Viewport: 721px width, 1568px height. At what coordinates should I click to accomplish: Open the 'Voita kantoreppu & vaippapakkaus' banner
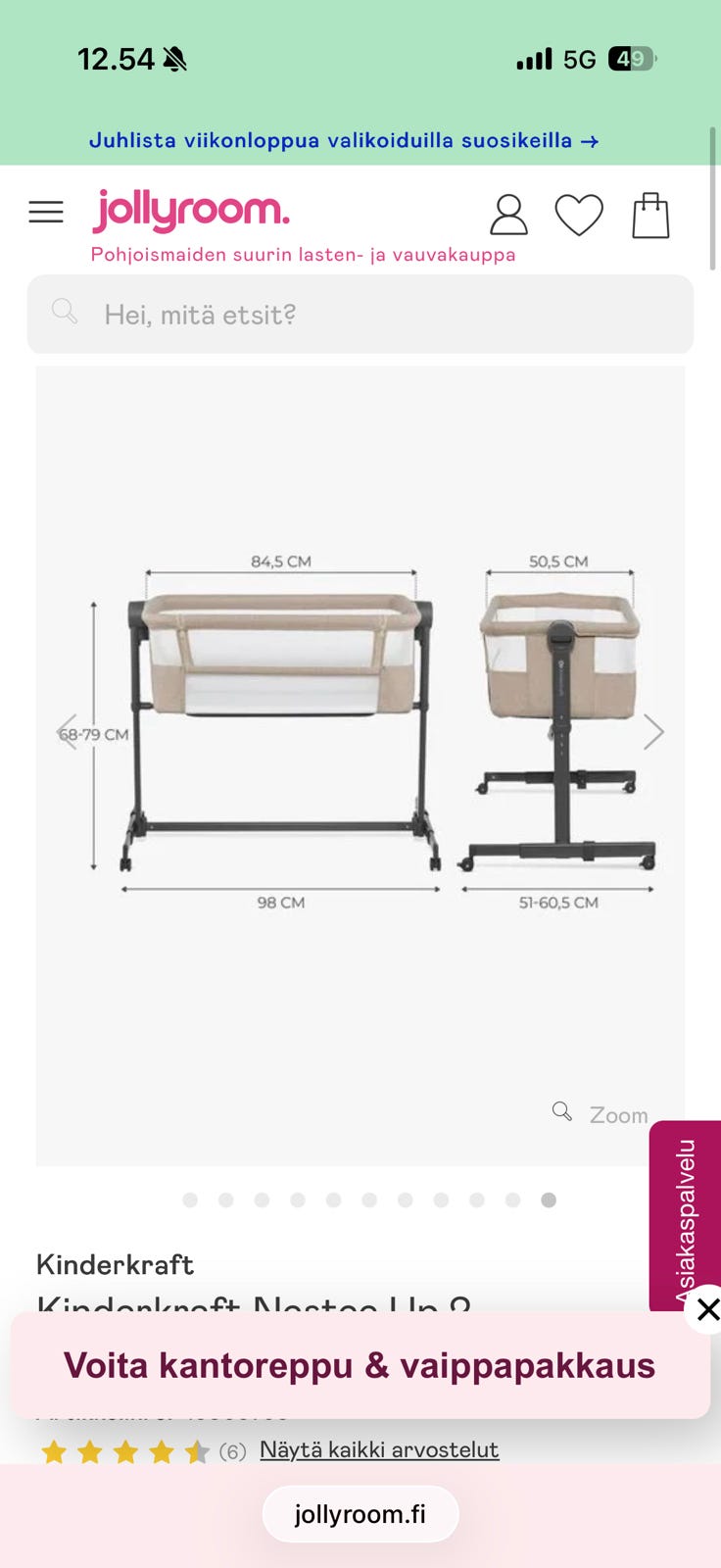pyautogui.click(x=360, y=1365)
